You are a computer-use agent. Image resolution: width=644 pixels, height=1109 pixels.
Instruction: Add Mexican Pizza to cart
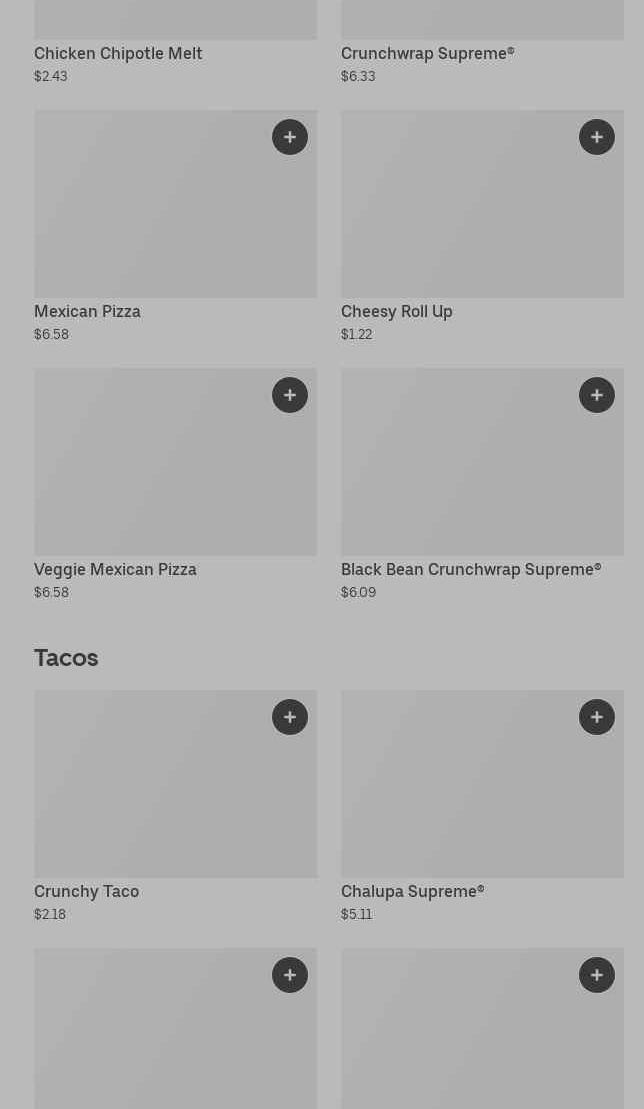[290, 137]
